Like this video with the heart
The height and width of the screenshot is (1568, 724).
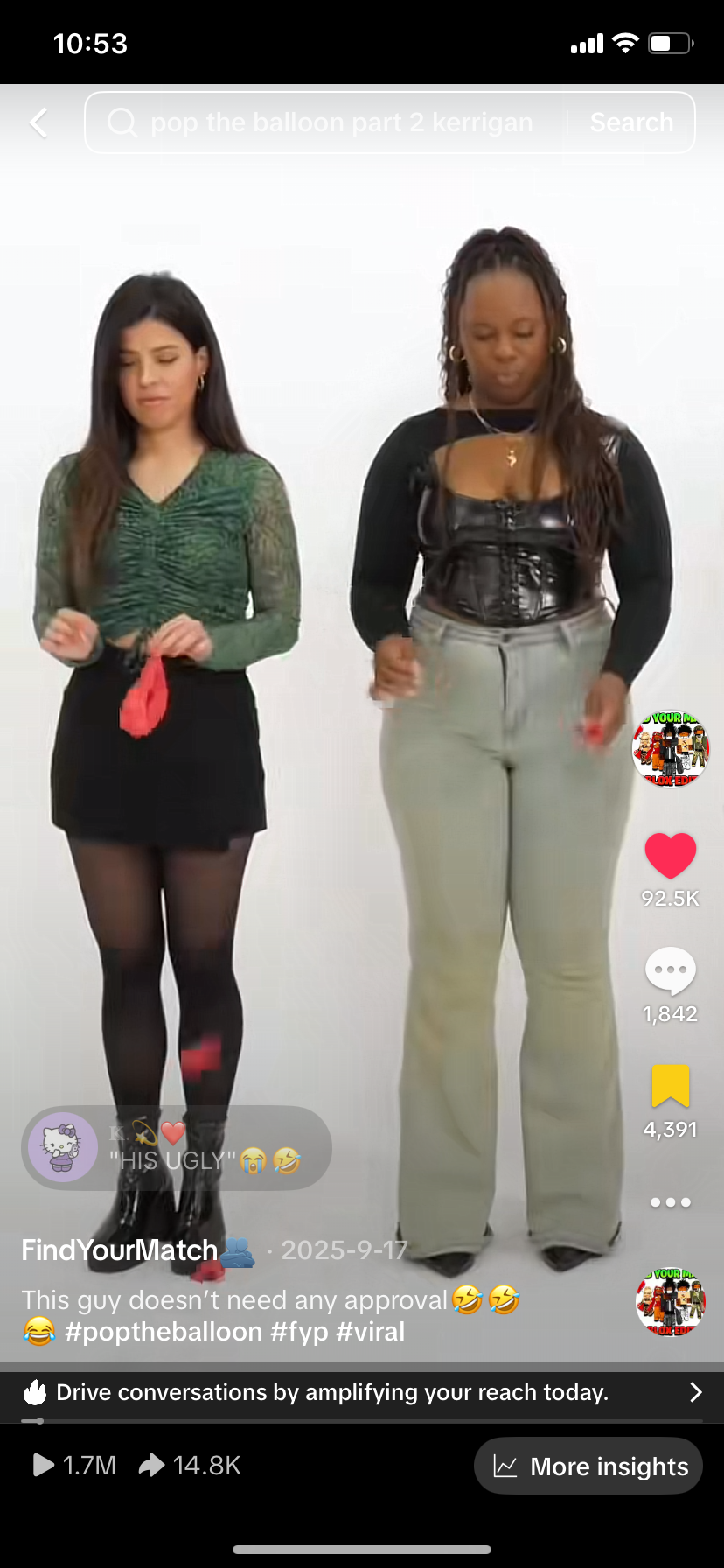pos(671,855)
